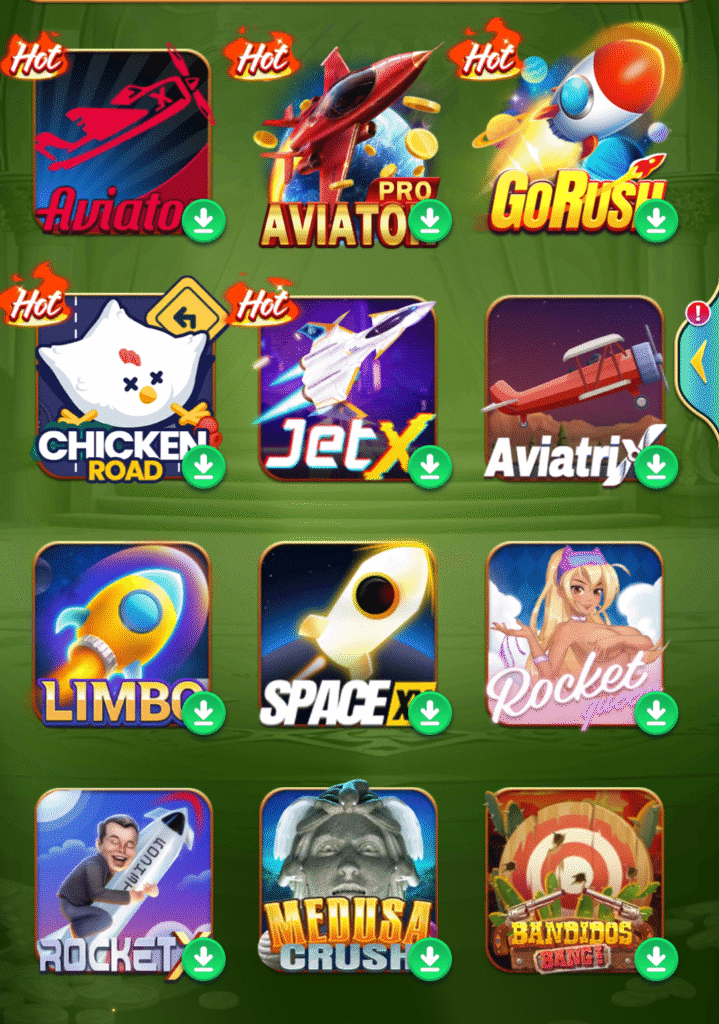
Task: Open the Rocket Queen game tile
Action: 574,632
